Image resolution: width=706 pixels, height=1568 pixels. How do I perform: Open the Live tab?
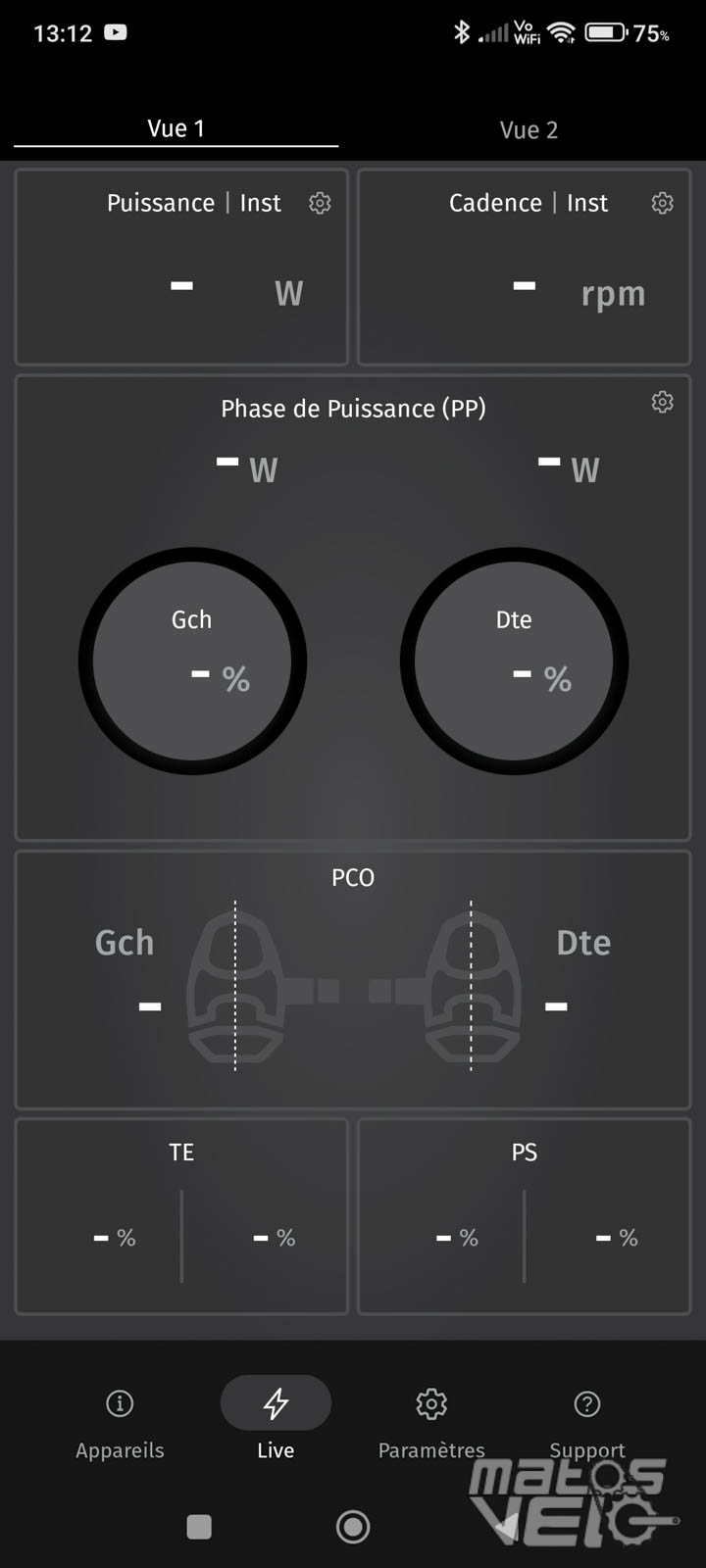click(276, 1421)
